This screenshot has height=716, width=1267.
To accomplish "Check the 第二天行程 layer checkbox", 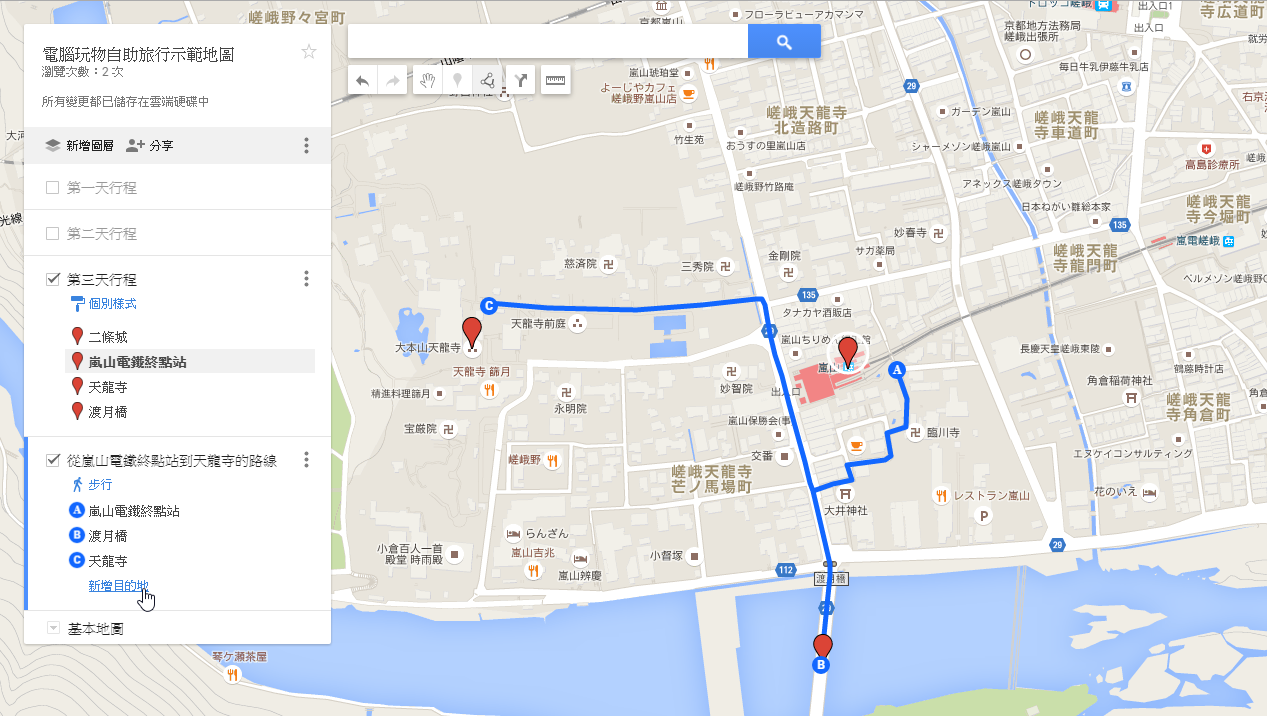I will click(53, 234).
